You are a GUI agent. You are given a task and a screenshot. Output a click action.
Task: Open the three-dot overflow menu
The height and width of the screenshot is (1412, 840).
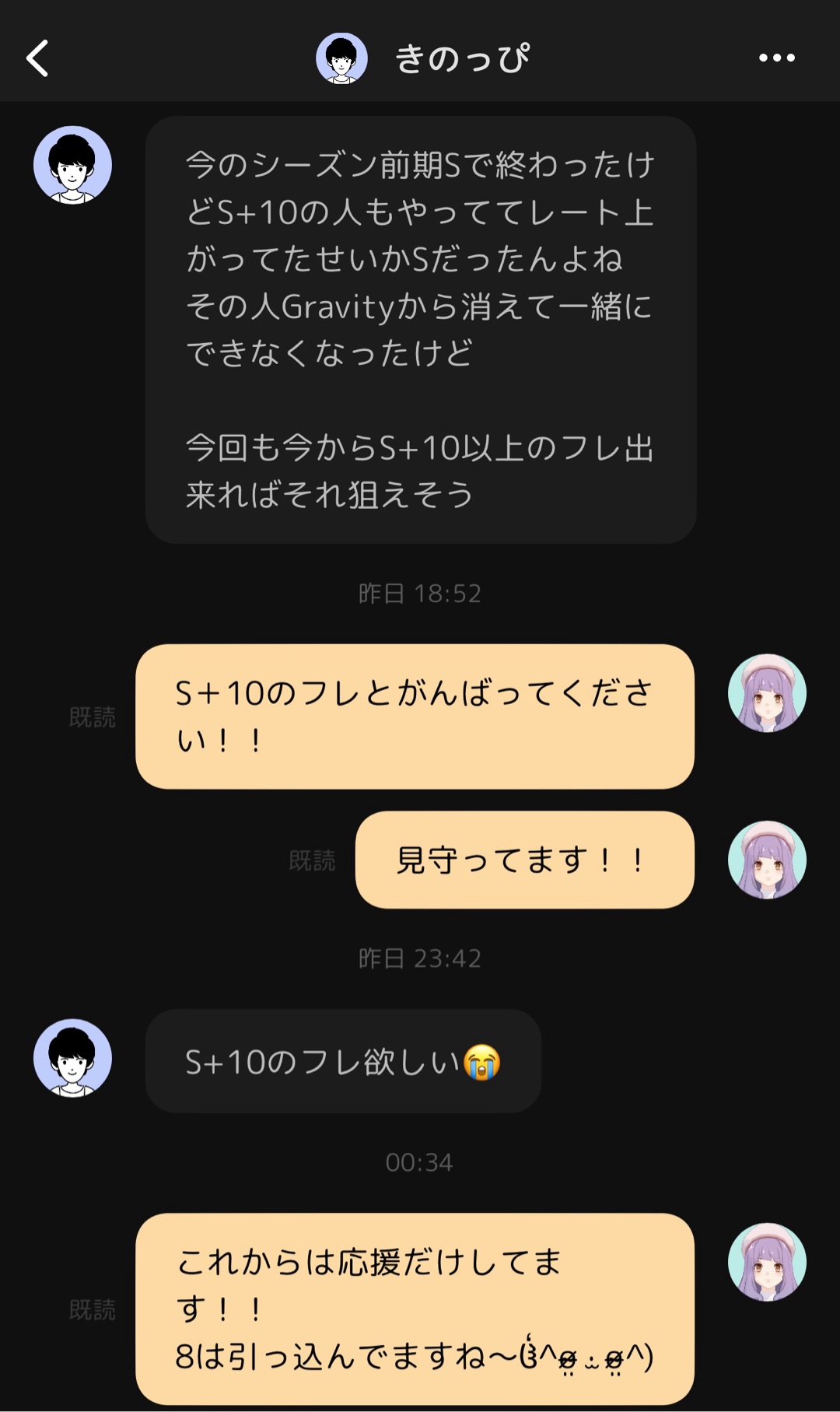tap(776, 58)
